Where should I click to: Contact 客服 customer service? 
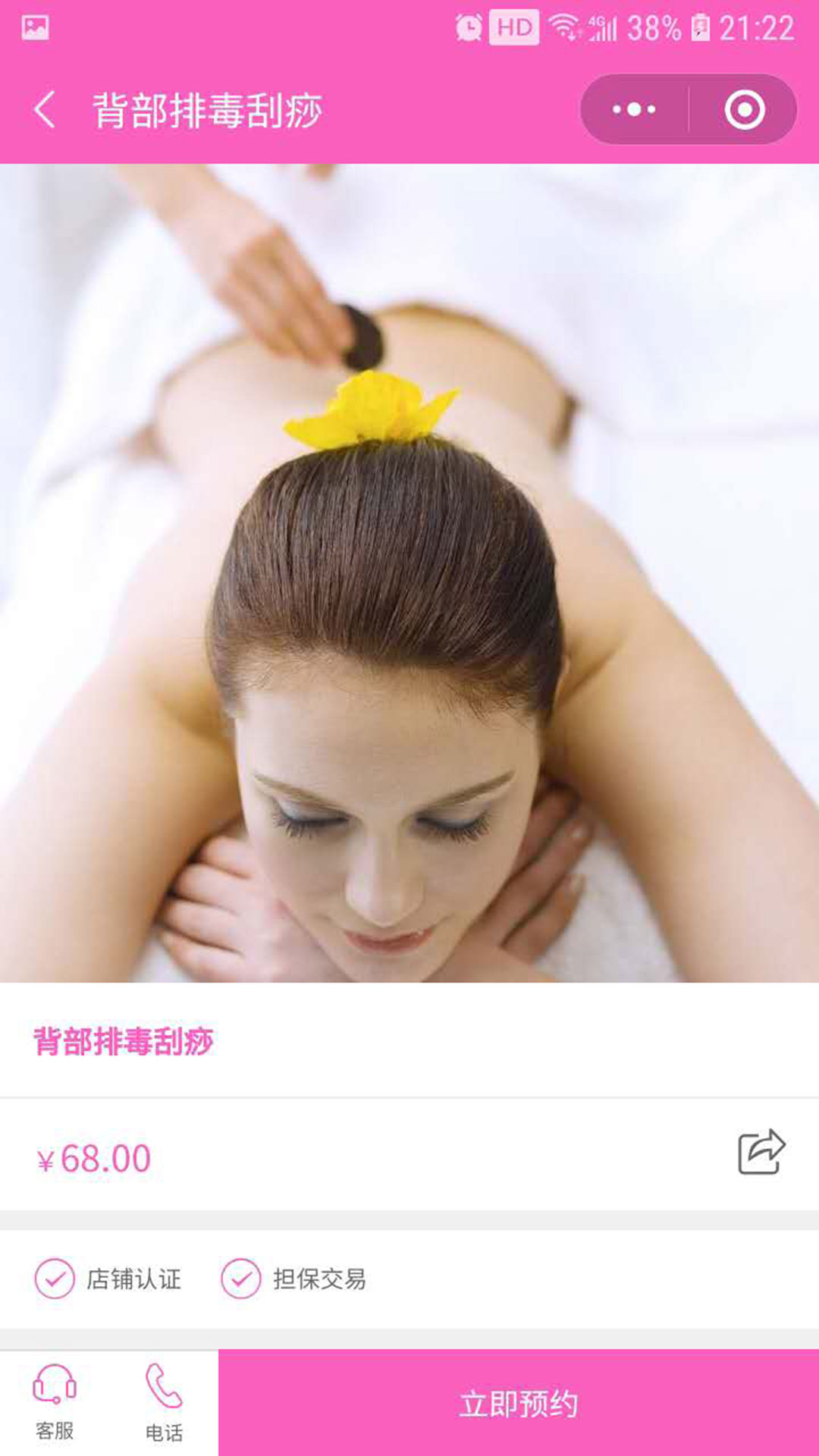(55, 1403)
